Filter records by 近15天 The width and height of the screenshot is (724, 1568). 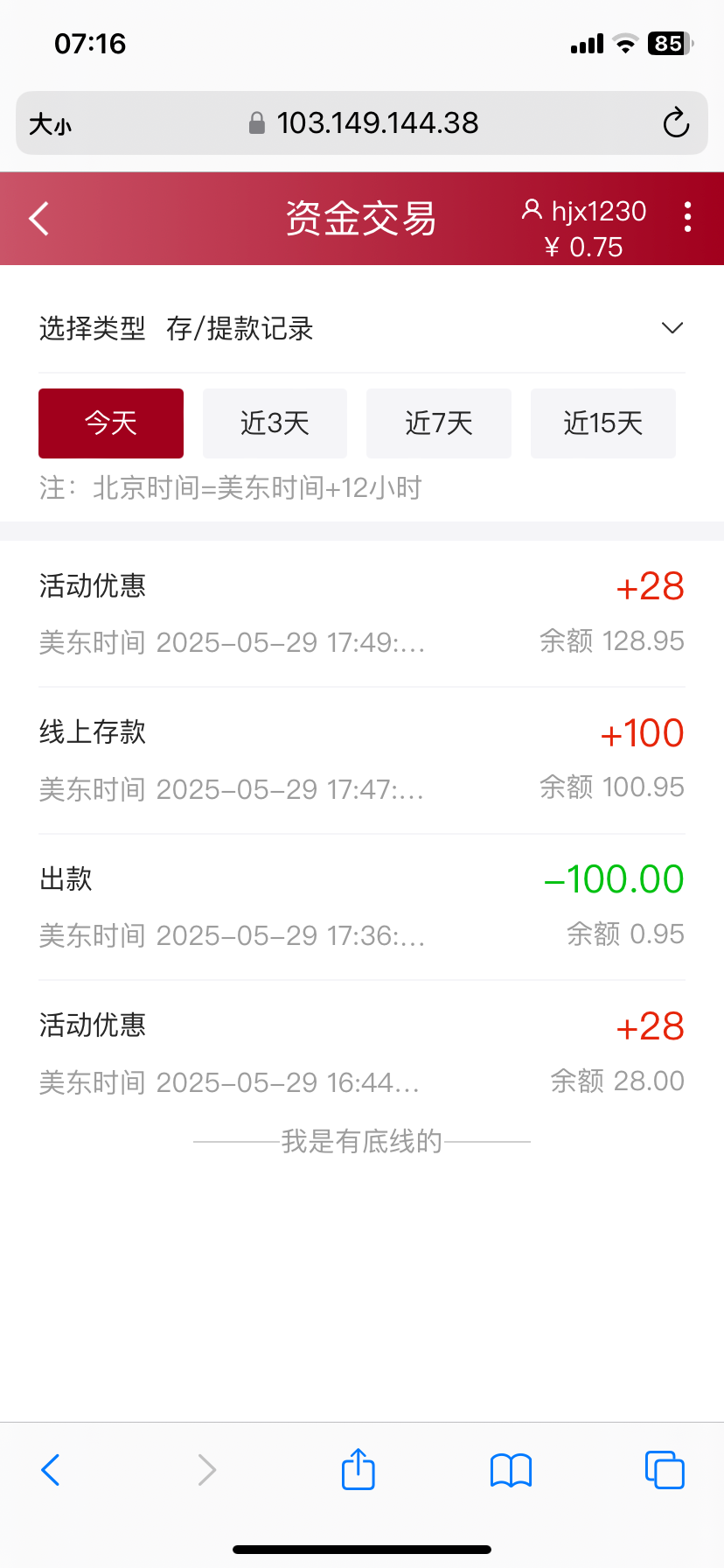[x=602, y=423]
